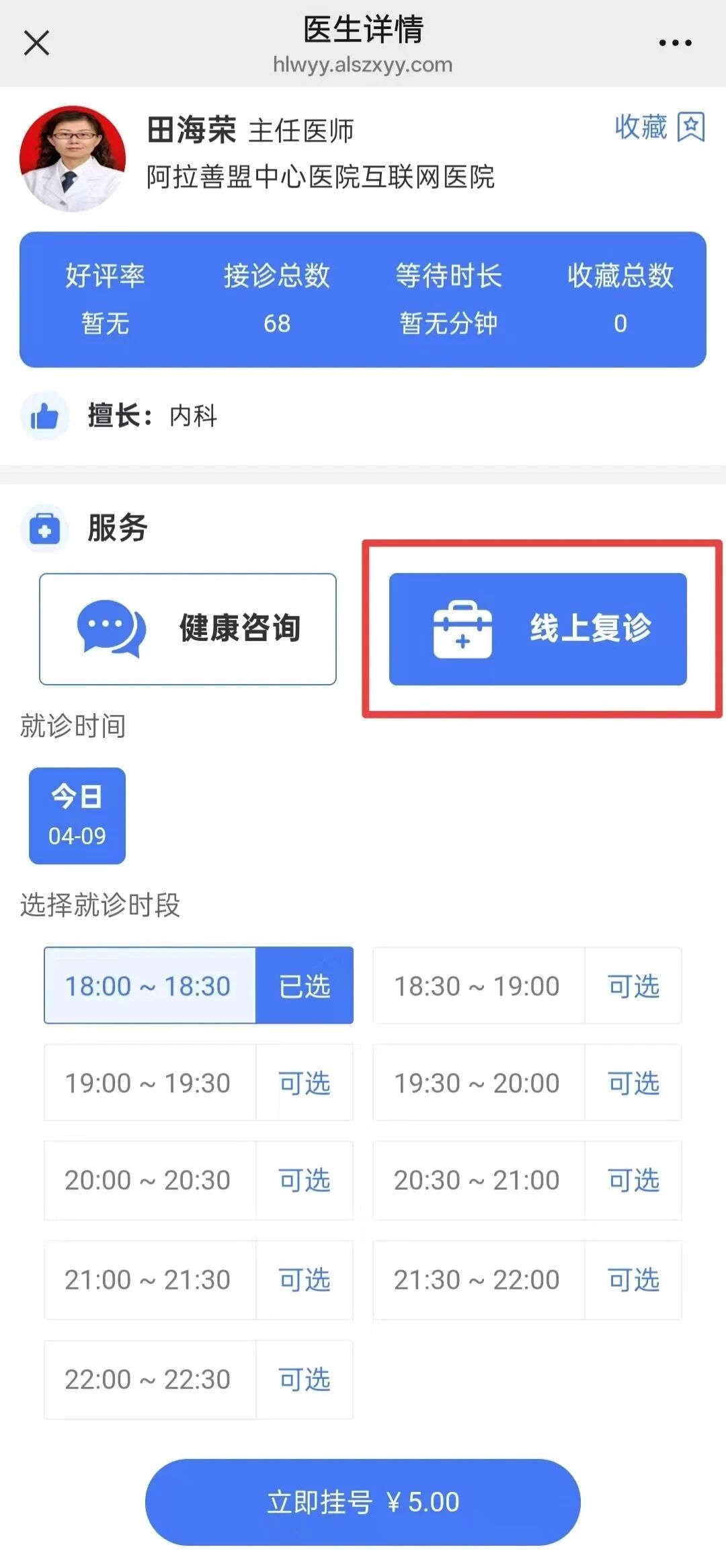Tap 立即挂号 ¥5.00 to register
The width and height of the screenshot is (726, 1568).
363,1502
